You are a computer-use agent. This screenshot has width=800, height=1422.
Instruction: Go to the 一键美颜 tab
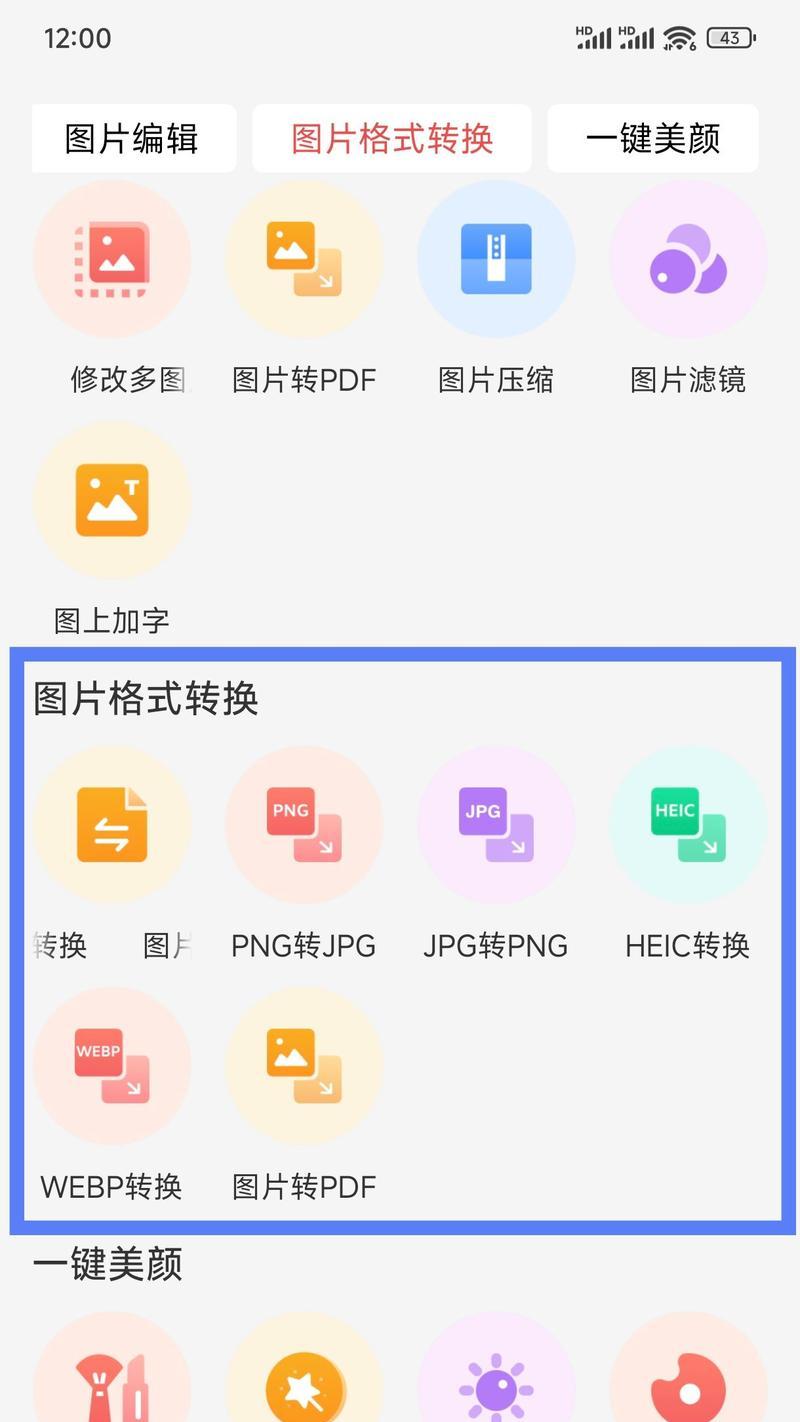652,138
